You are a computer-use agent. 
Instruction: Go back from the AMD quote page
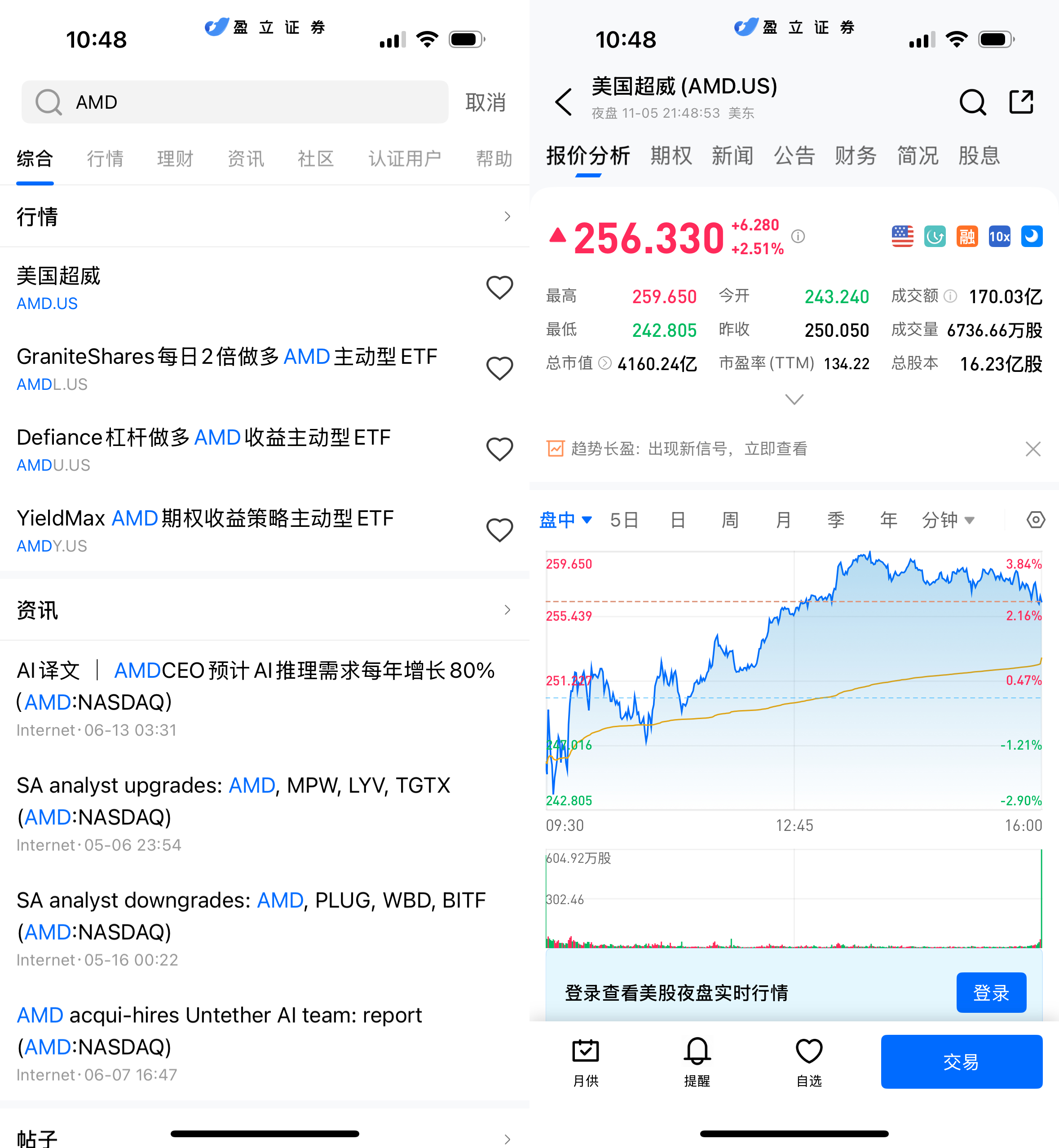click(564, 102)
